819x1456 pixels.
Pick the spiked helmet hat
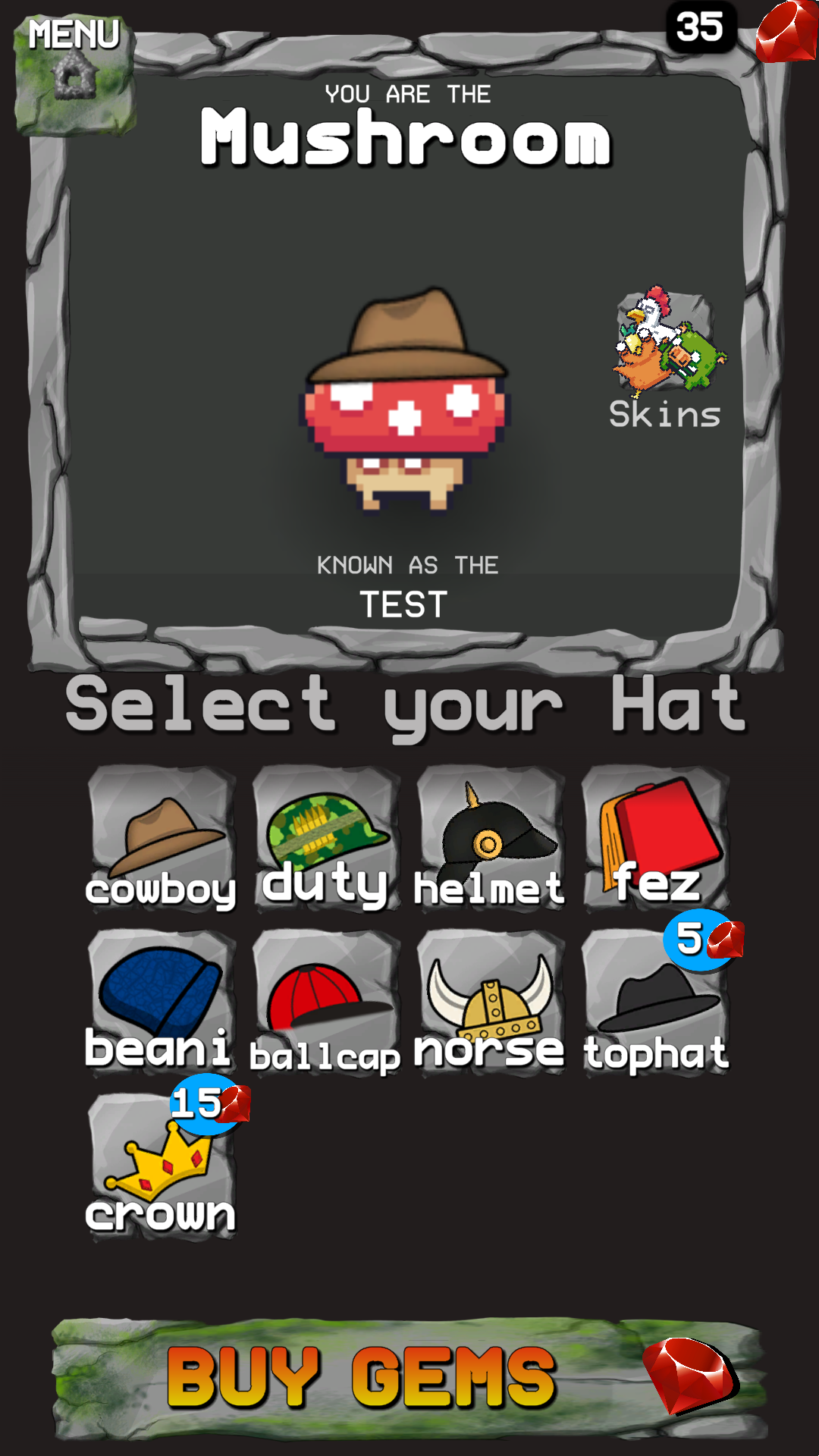point(490,839)
